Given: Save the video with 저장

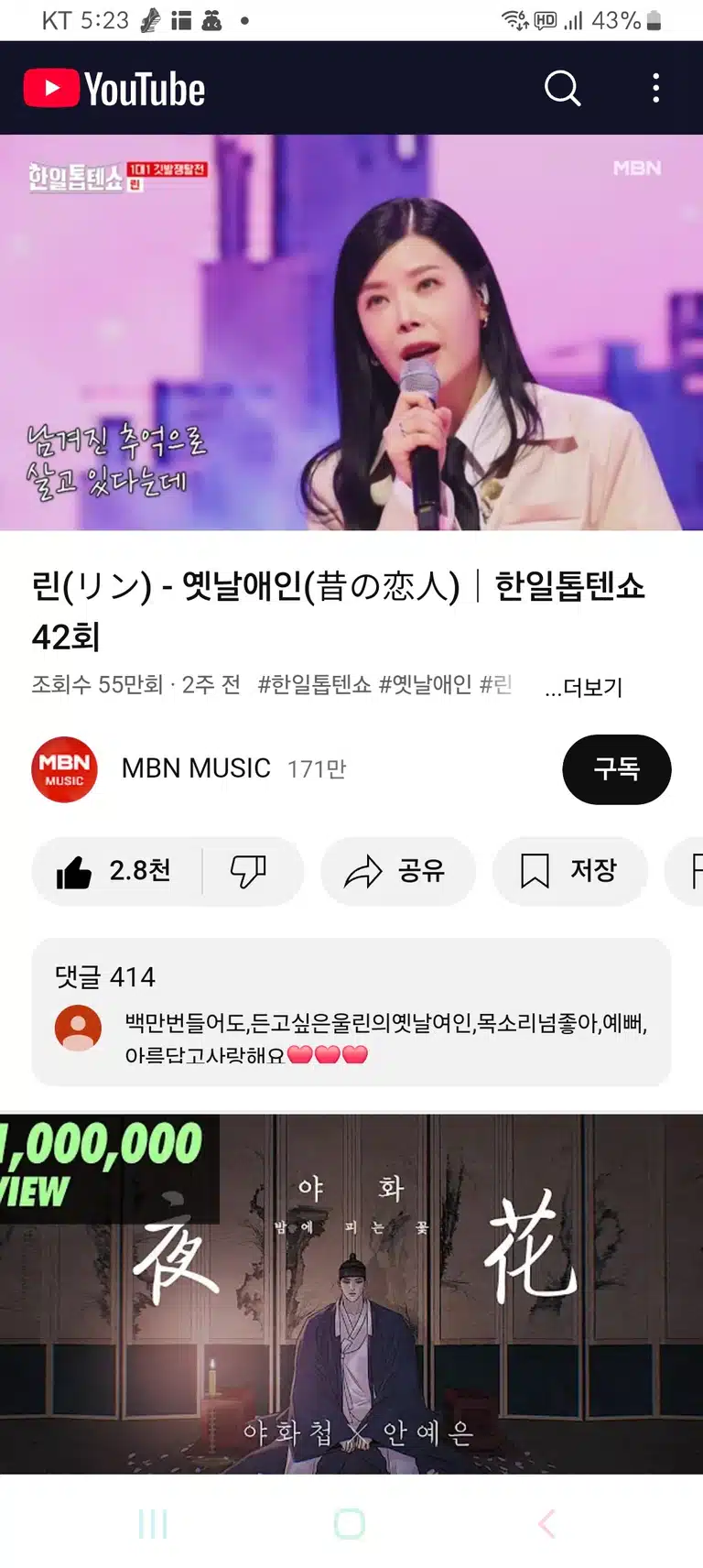Looking at the screenshot, I should coord(569,871).
